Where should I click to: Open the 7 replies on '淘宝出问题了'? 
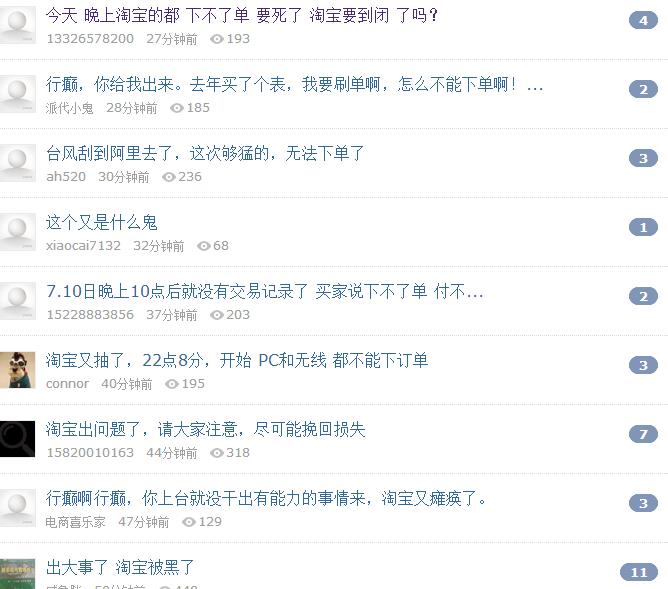pyautogui.click(x=643, y=434)
